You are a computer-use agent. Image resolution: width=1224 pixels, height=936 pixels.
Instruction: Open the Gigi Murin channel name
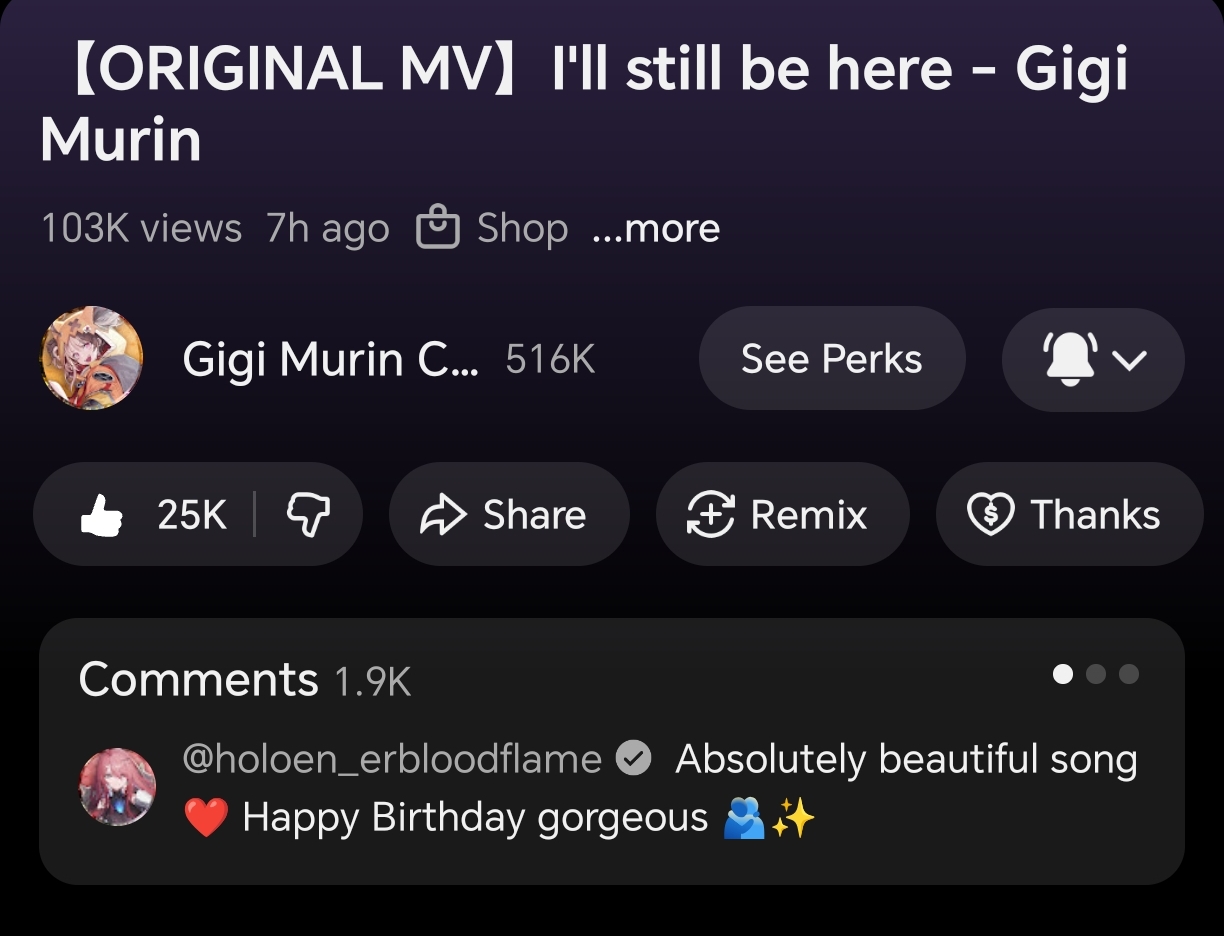click(x=330, y=359)
